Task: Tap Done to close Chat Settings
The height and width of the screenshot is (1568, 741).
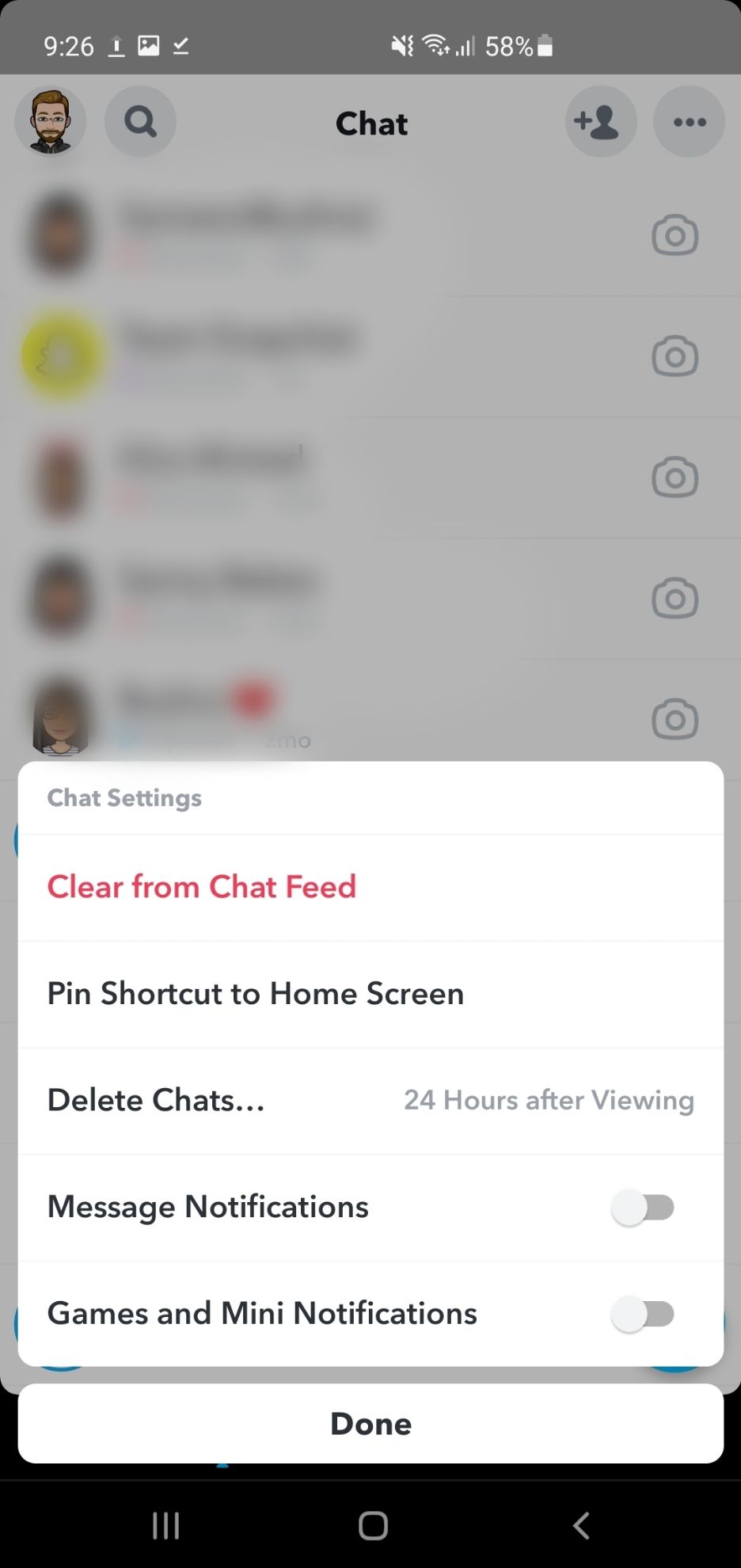Action: (370, 1423)
